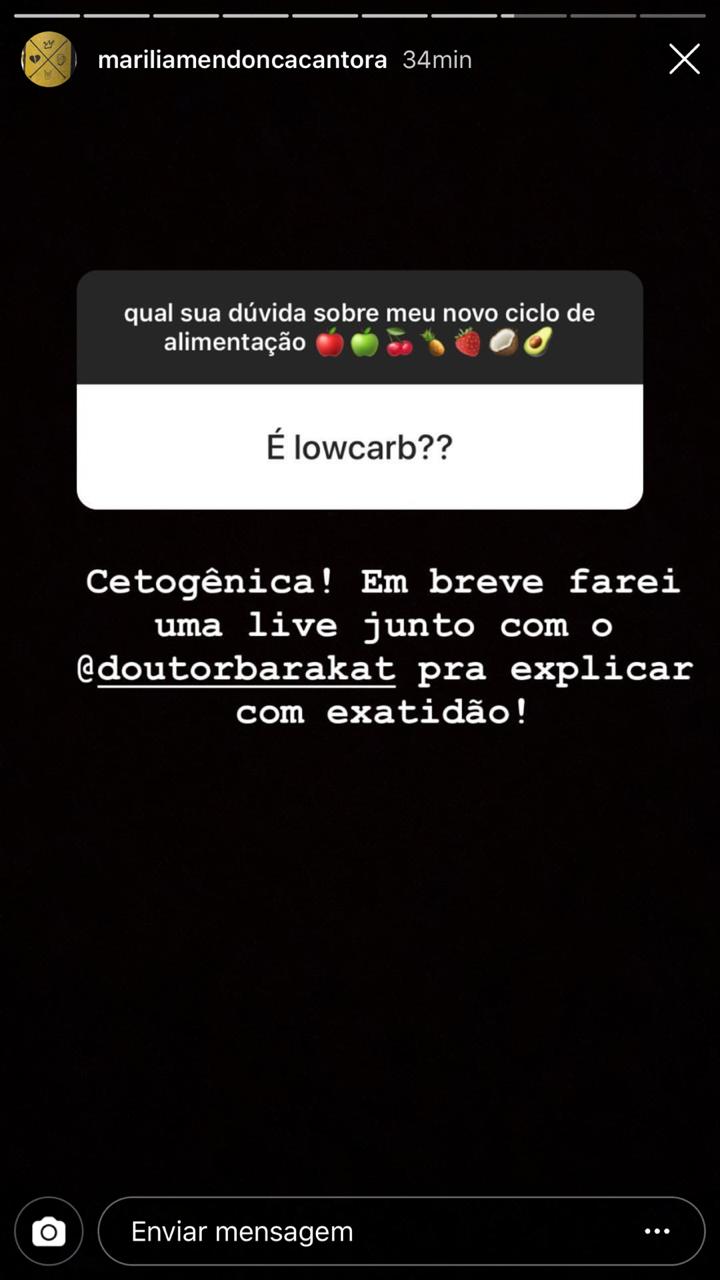Screen dimensions: 720x1280
Task: Close the story viewer
Action: [684, 60]
